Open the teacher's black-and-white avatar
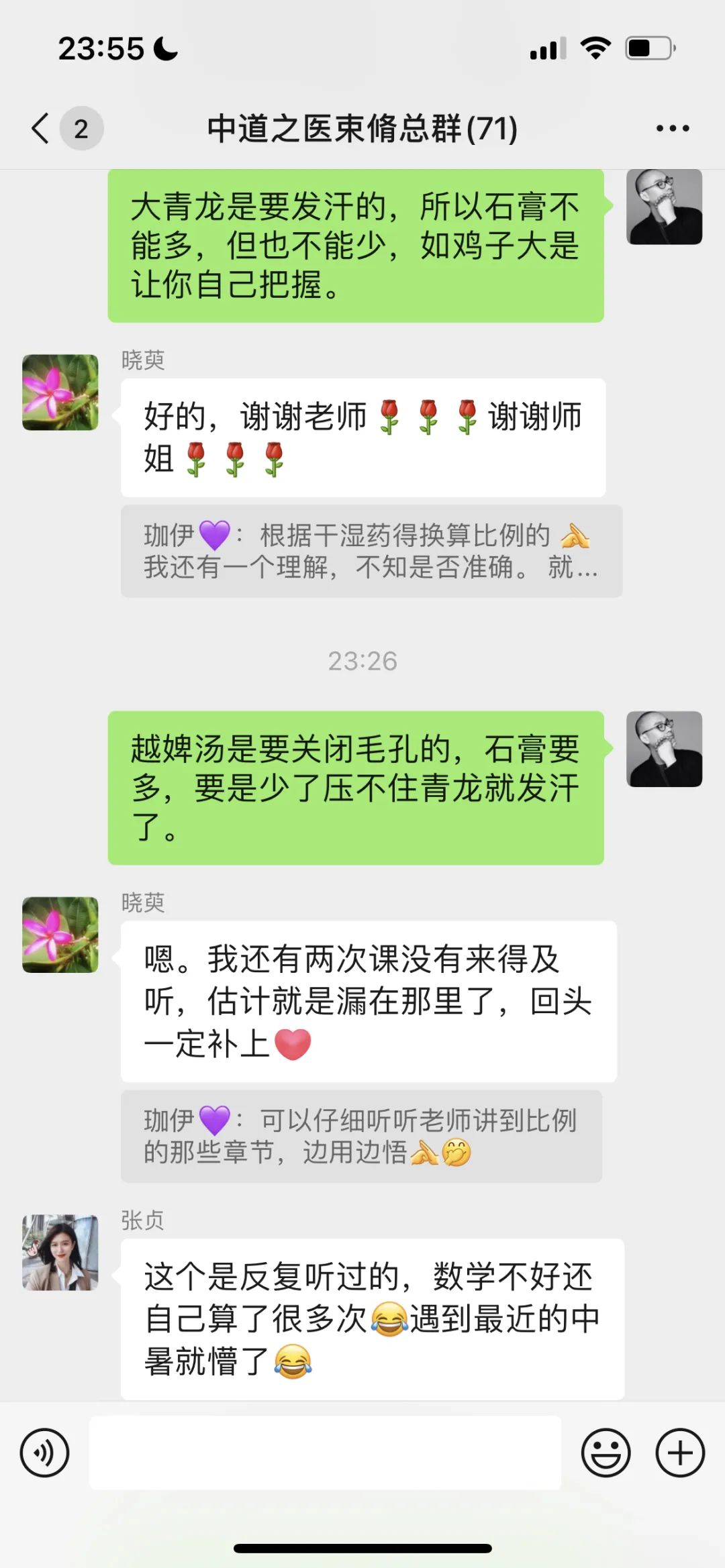 tap(665, 208)
